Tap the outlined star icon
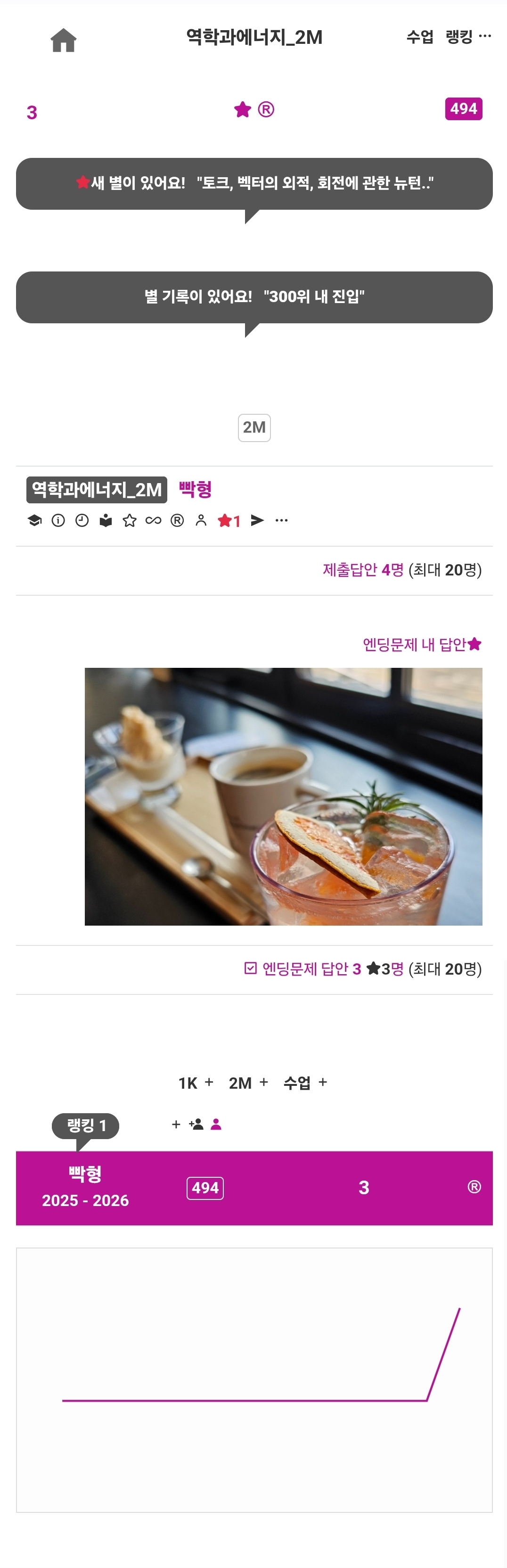This screenshot has width=507, height=1568. coord(130,520)
